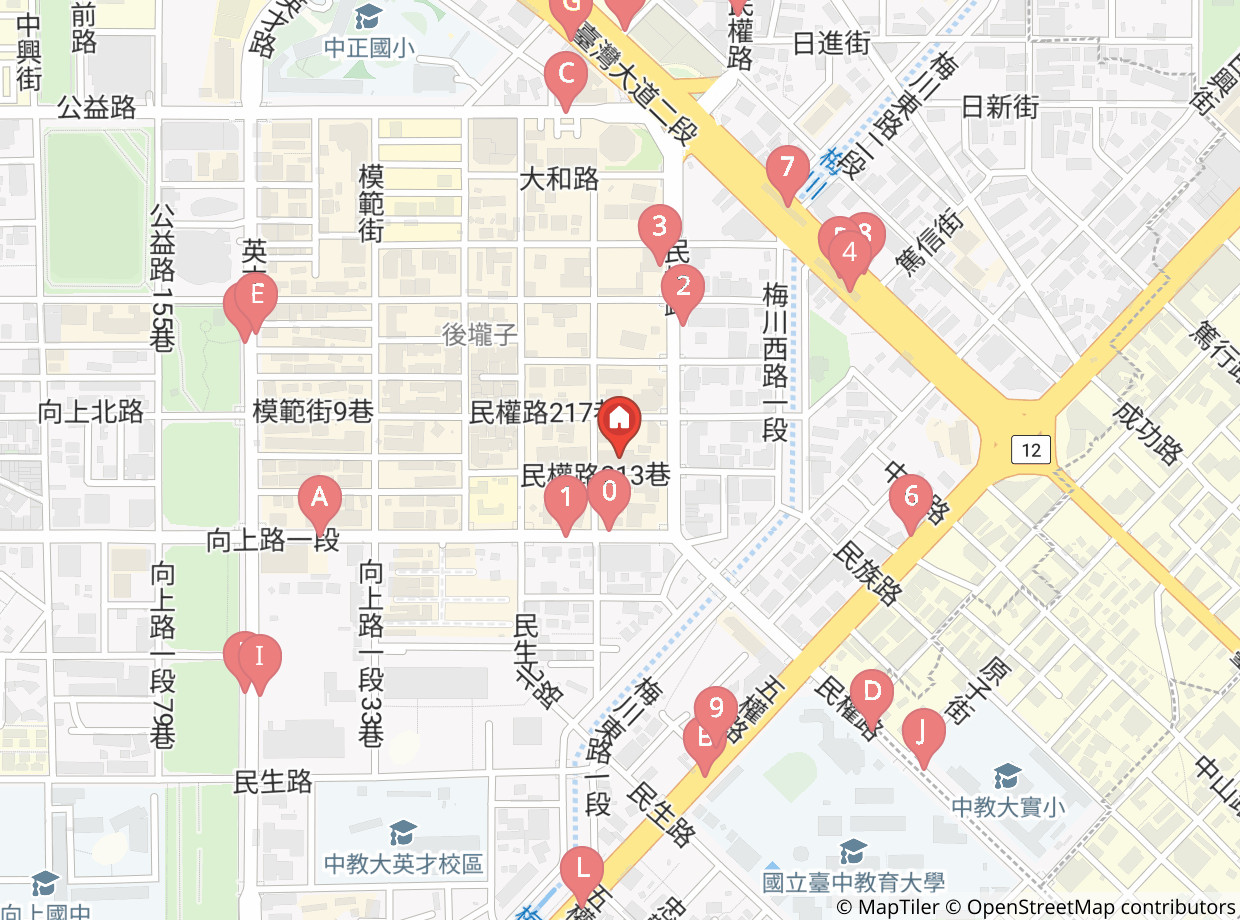
Task: Tap the red home marker
Action: click(x=619, y=422)
